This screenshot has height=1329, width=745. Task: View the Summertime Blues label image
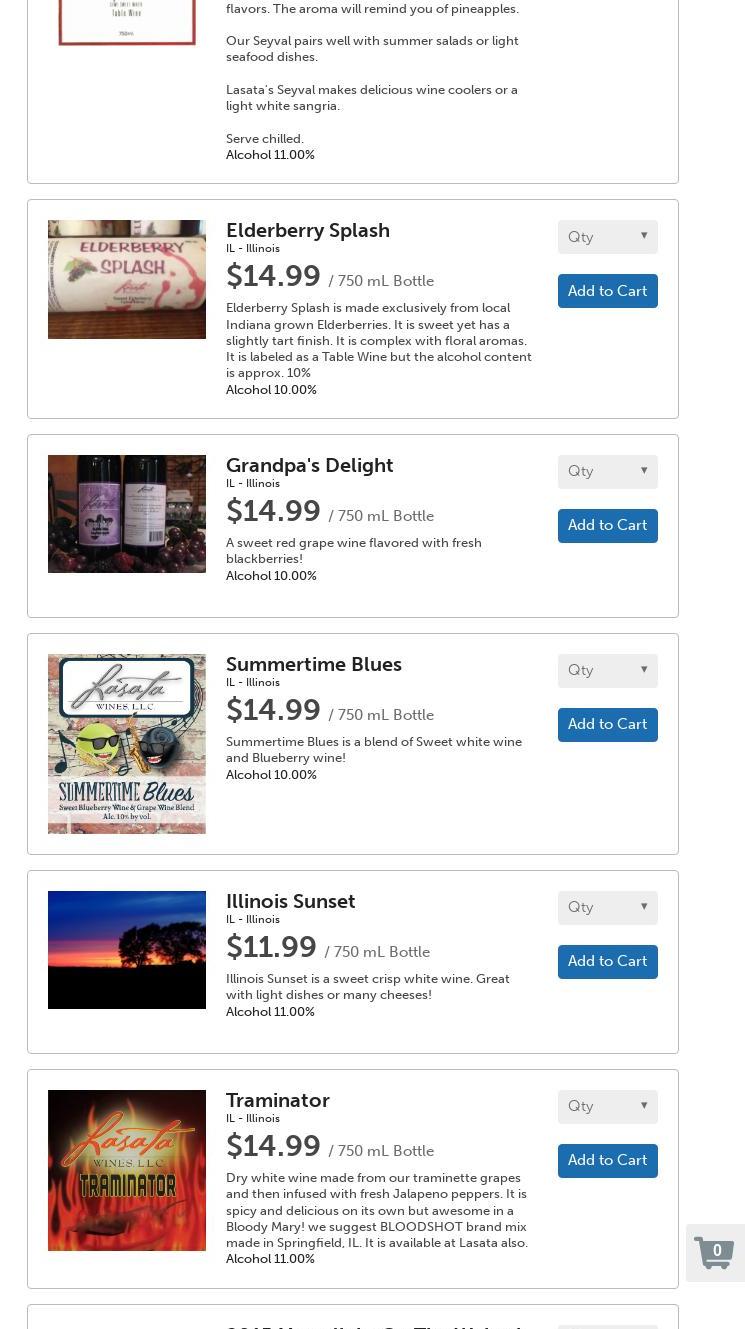point(127,744)
